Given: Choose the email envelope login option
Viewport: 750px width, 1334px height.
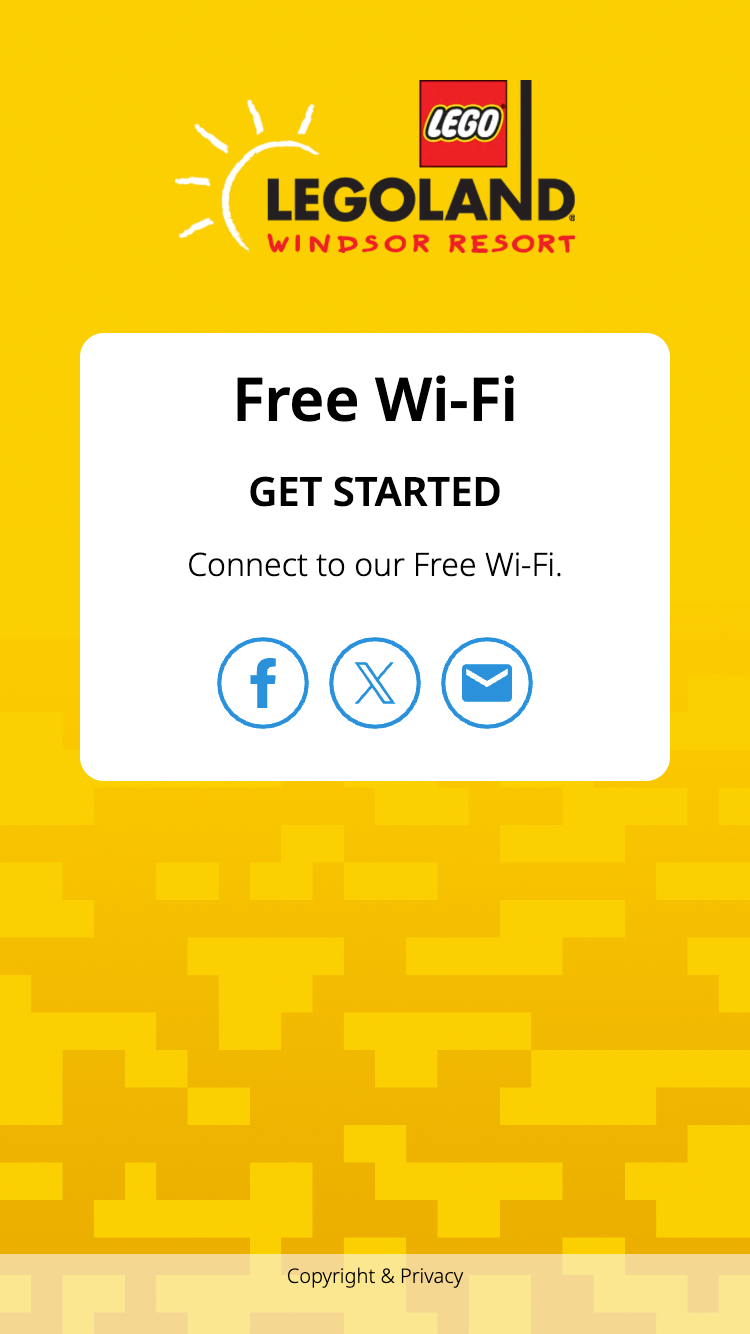Looking at the screenshot, I should click(x=487, y=683).
